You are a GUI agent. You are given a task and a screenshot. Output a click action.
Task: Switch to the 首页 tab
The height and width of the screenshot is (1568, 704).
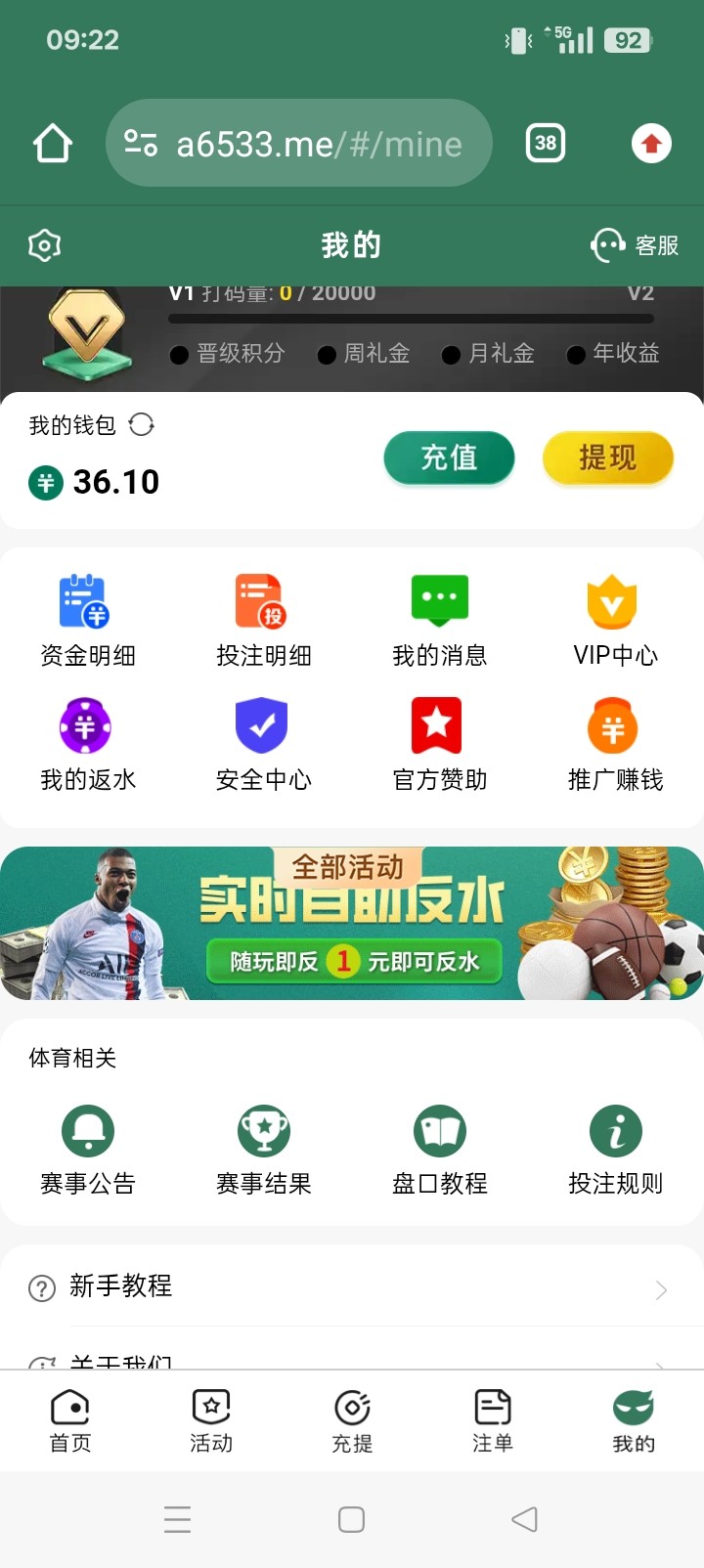pos(70,1421)
